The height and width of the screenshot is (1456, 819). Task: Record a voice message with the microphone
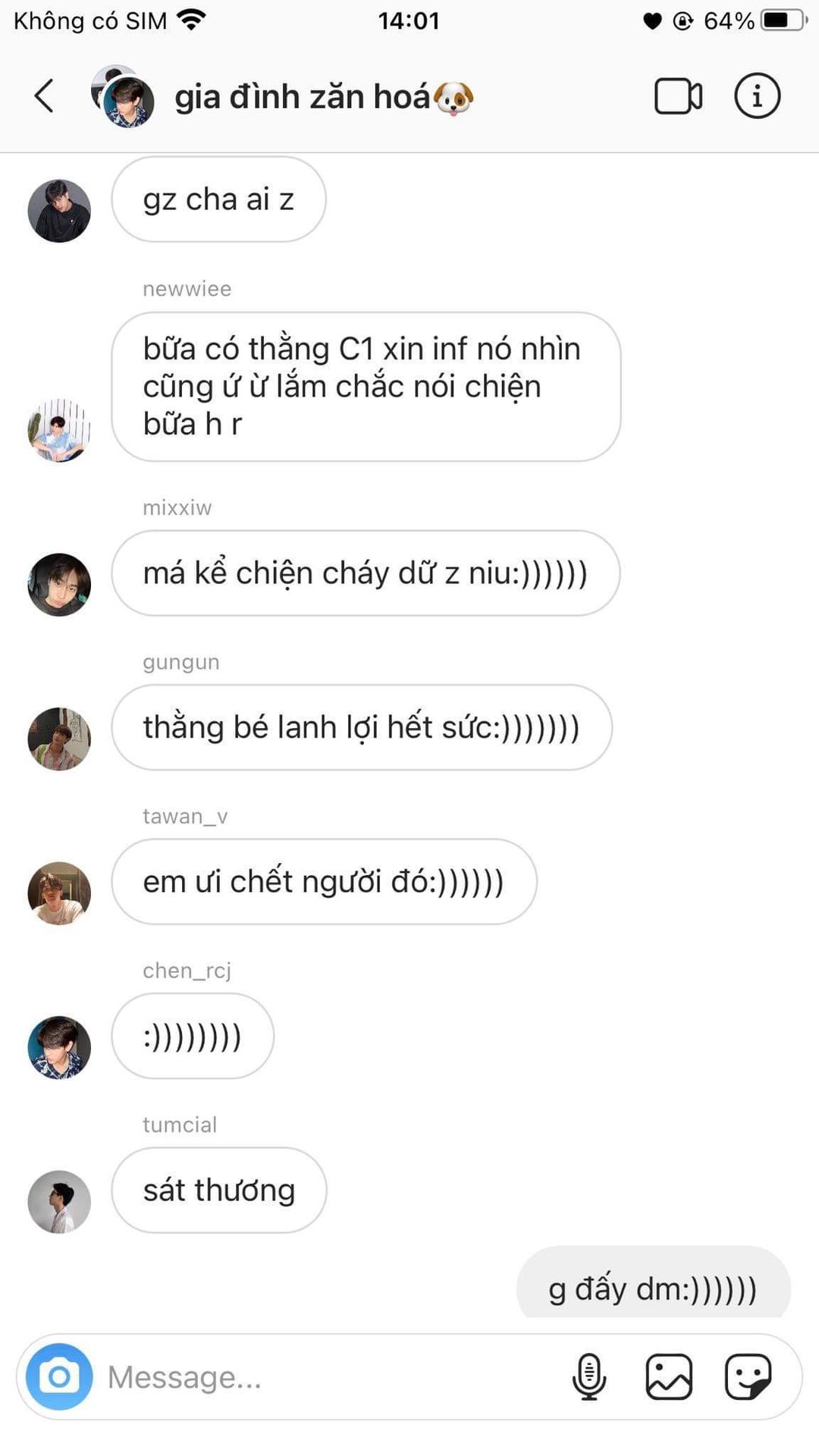(588, 1376)
